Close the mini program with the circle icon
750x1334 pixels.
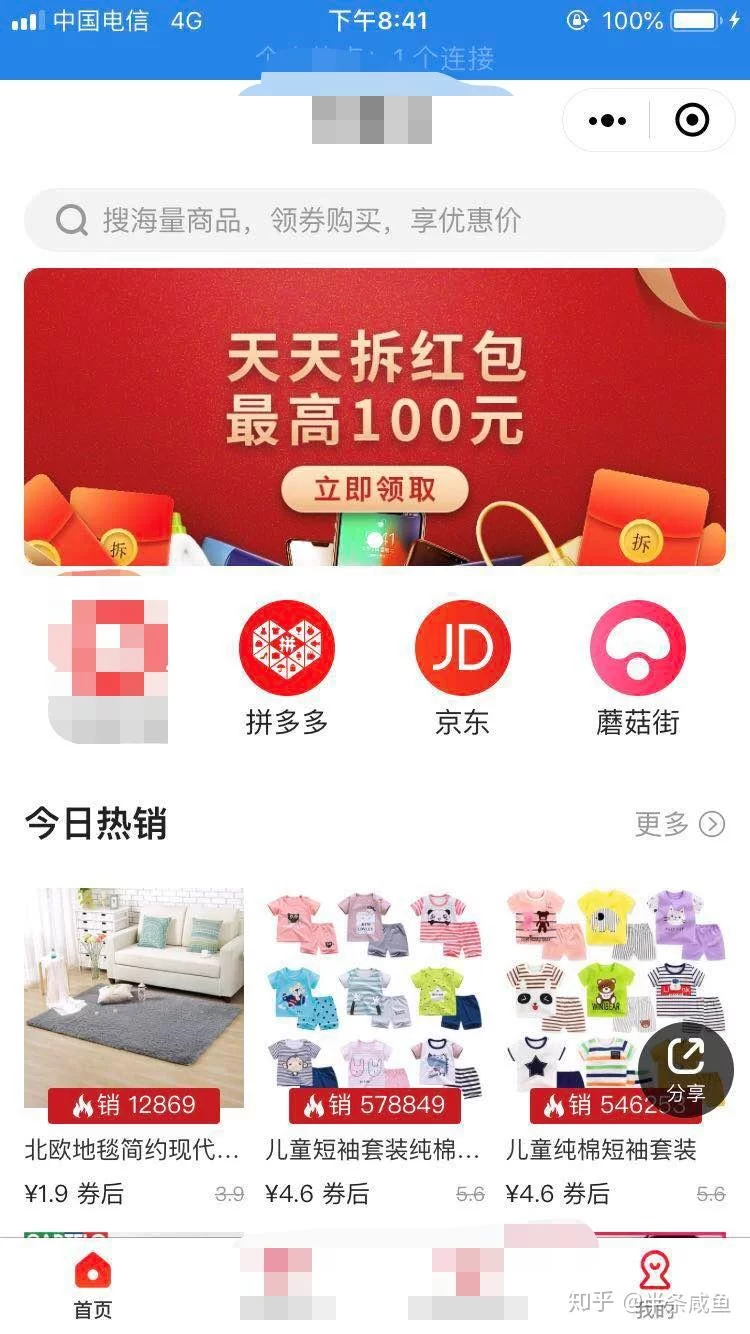[x=692, y=121]
